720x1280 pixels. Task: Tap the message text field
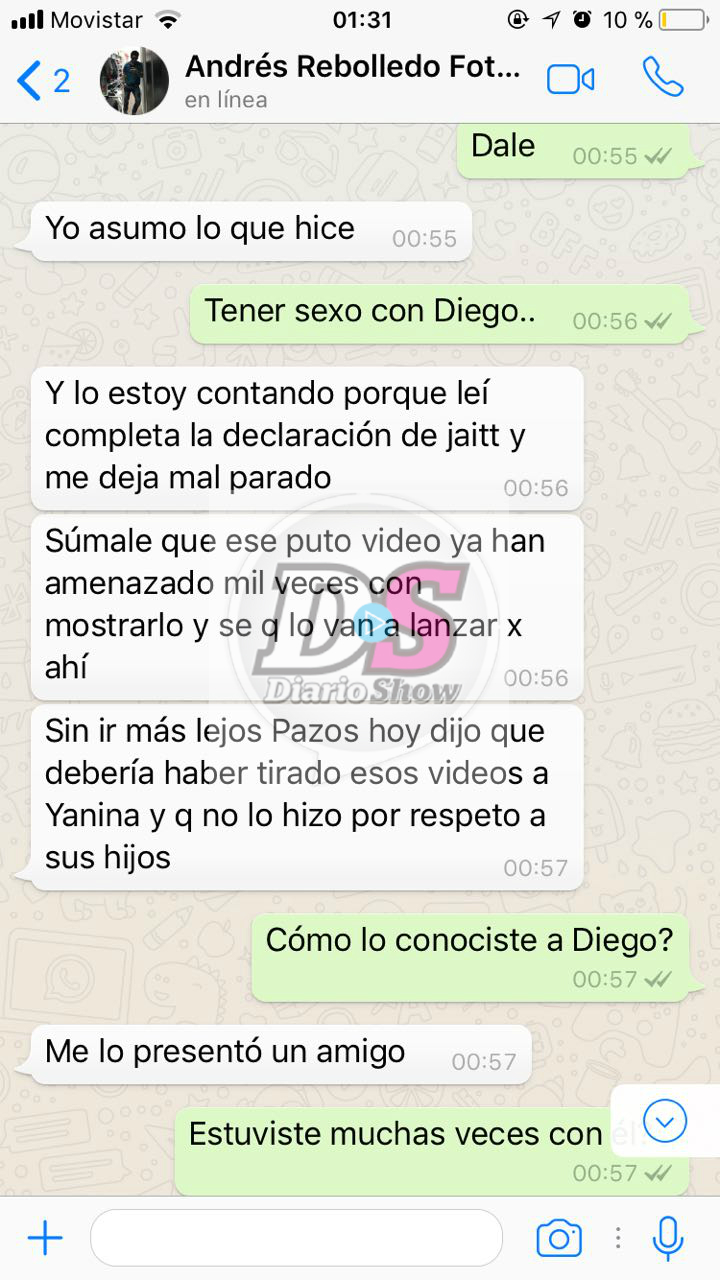[x=296, y=1239]
